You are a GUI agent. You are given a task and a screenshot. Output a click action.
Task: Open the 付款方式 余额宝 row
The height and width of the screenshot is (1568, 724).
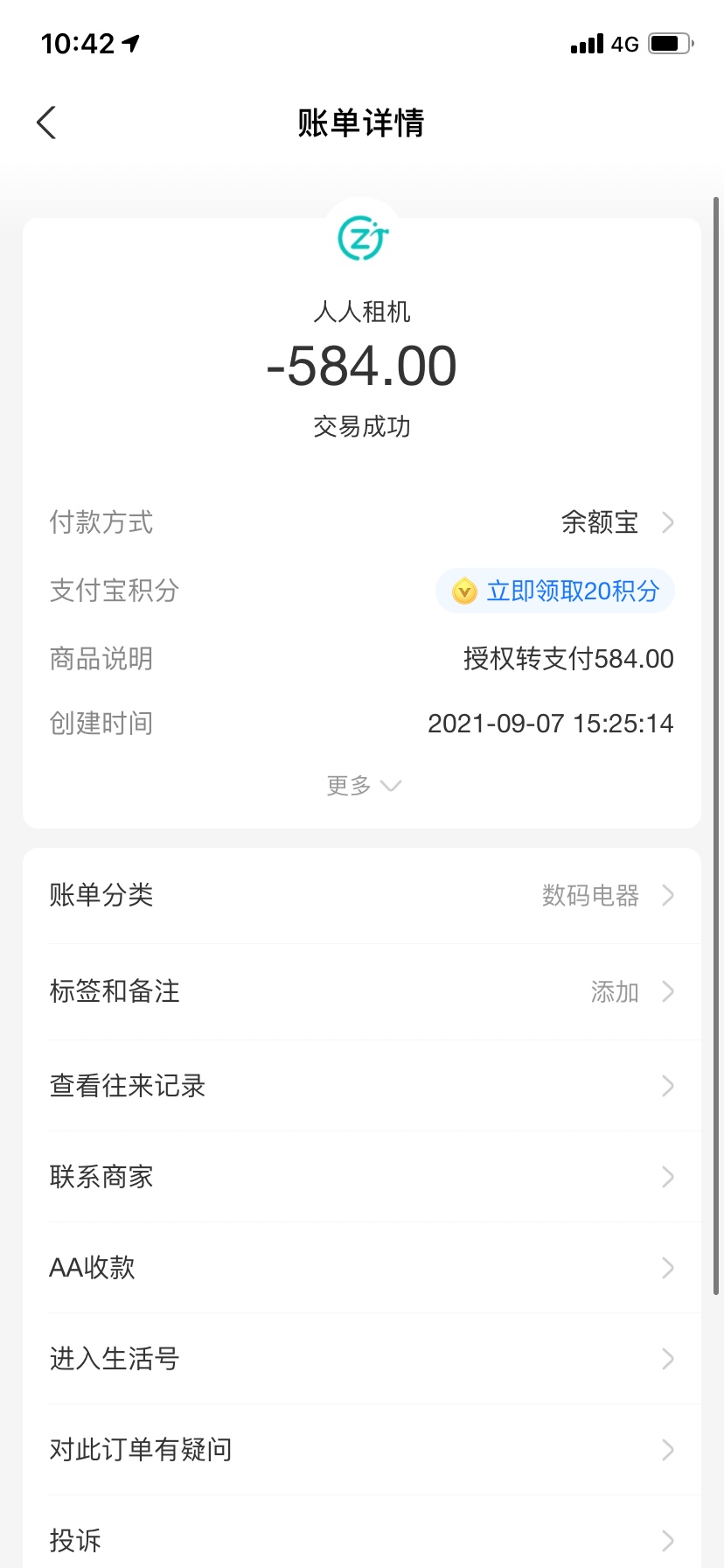click(362, 522)
